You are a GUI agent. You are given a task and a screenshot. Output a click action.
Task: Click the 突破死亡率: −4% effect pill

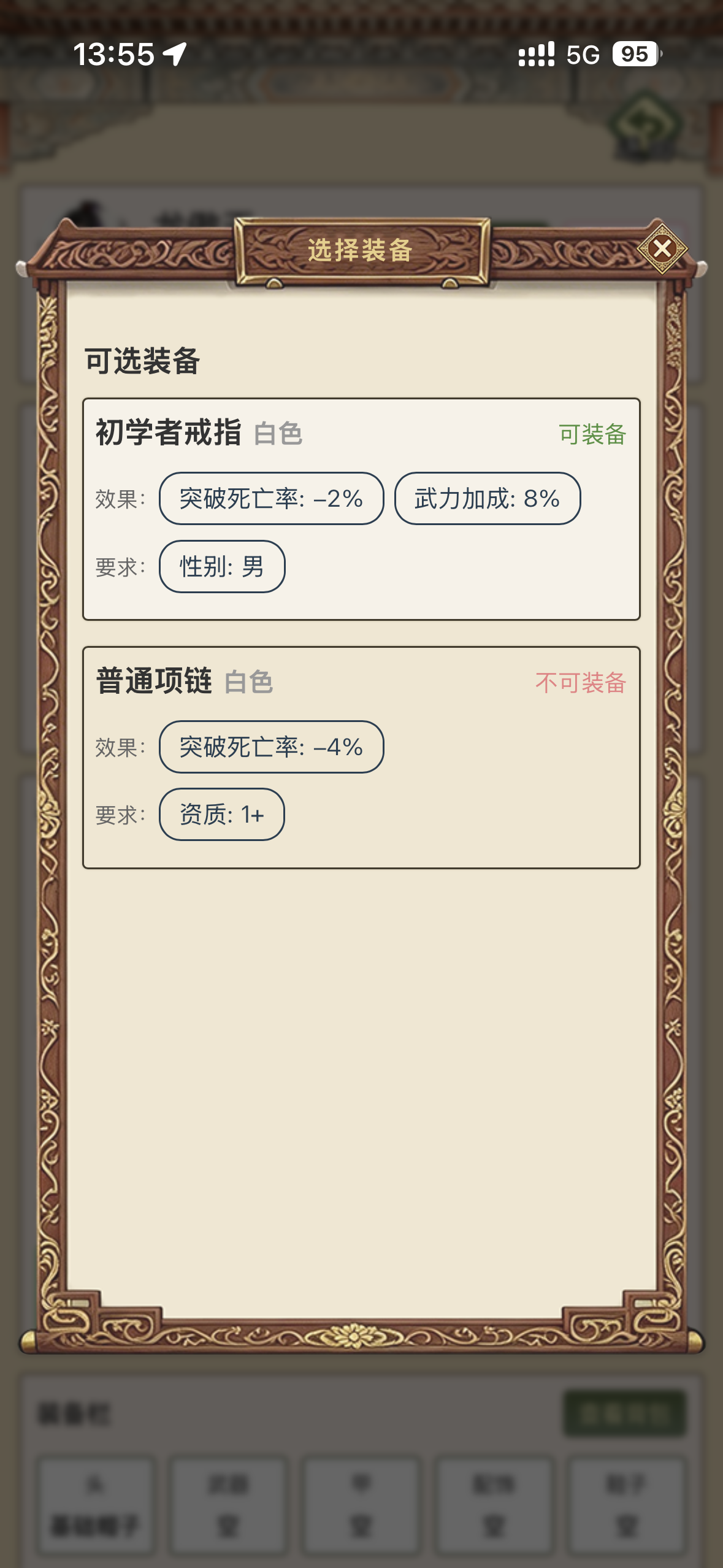click(x=272, y=747)
